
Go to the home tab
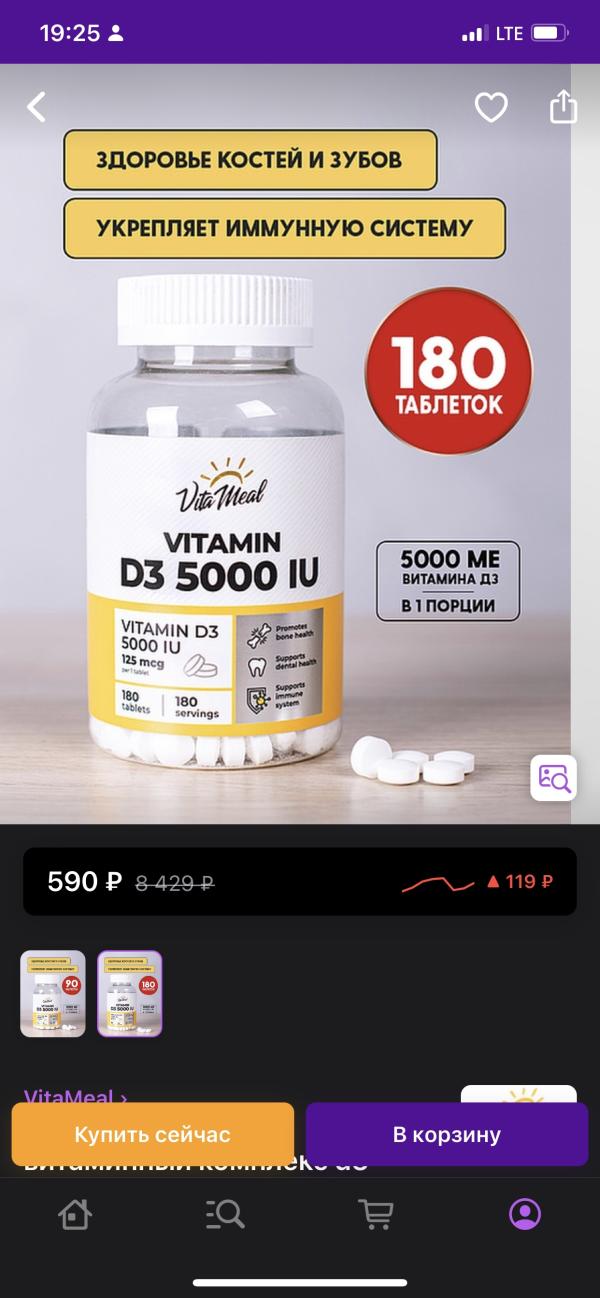[75, 1214]
